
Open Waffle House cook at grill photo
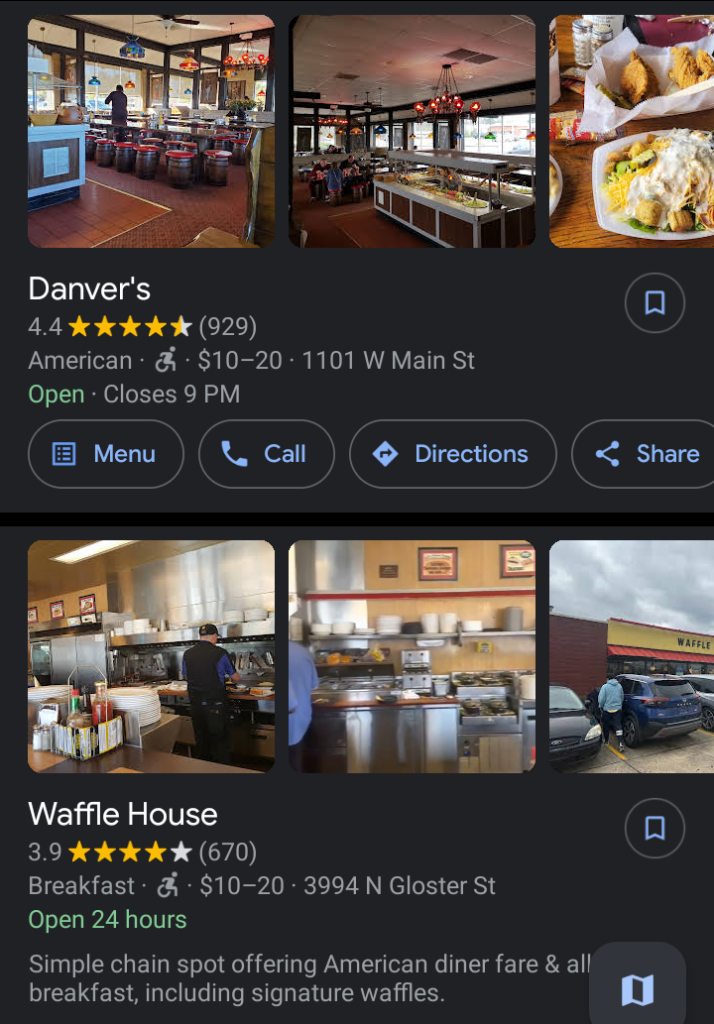(151, 656)
